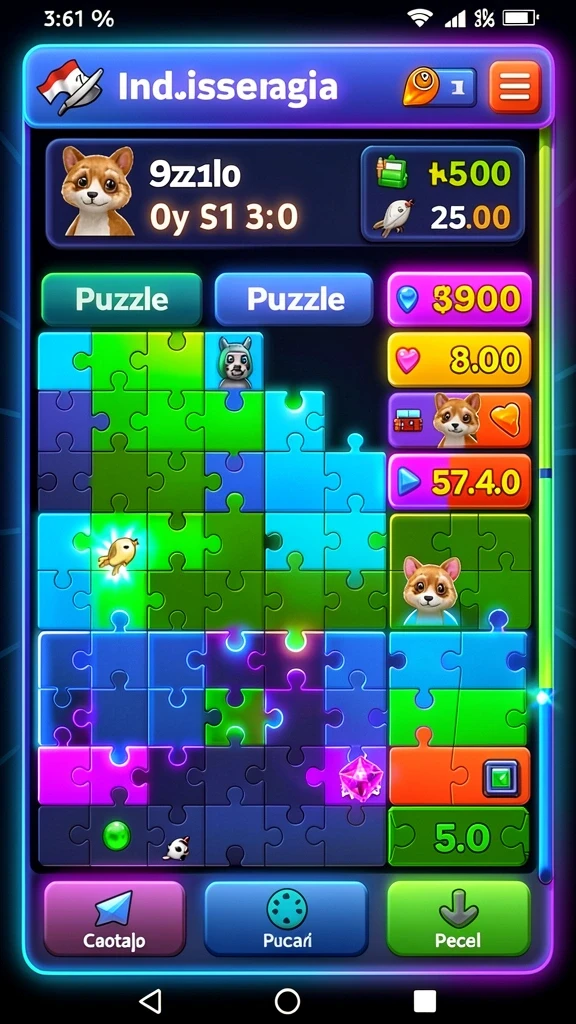This screenshot has width=576, height=1024.
Task: Tap the 57.4.0 play button
Action: pos(460,482)
